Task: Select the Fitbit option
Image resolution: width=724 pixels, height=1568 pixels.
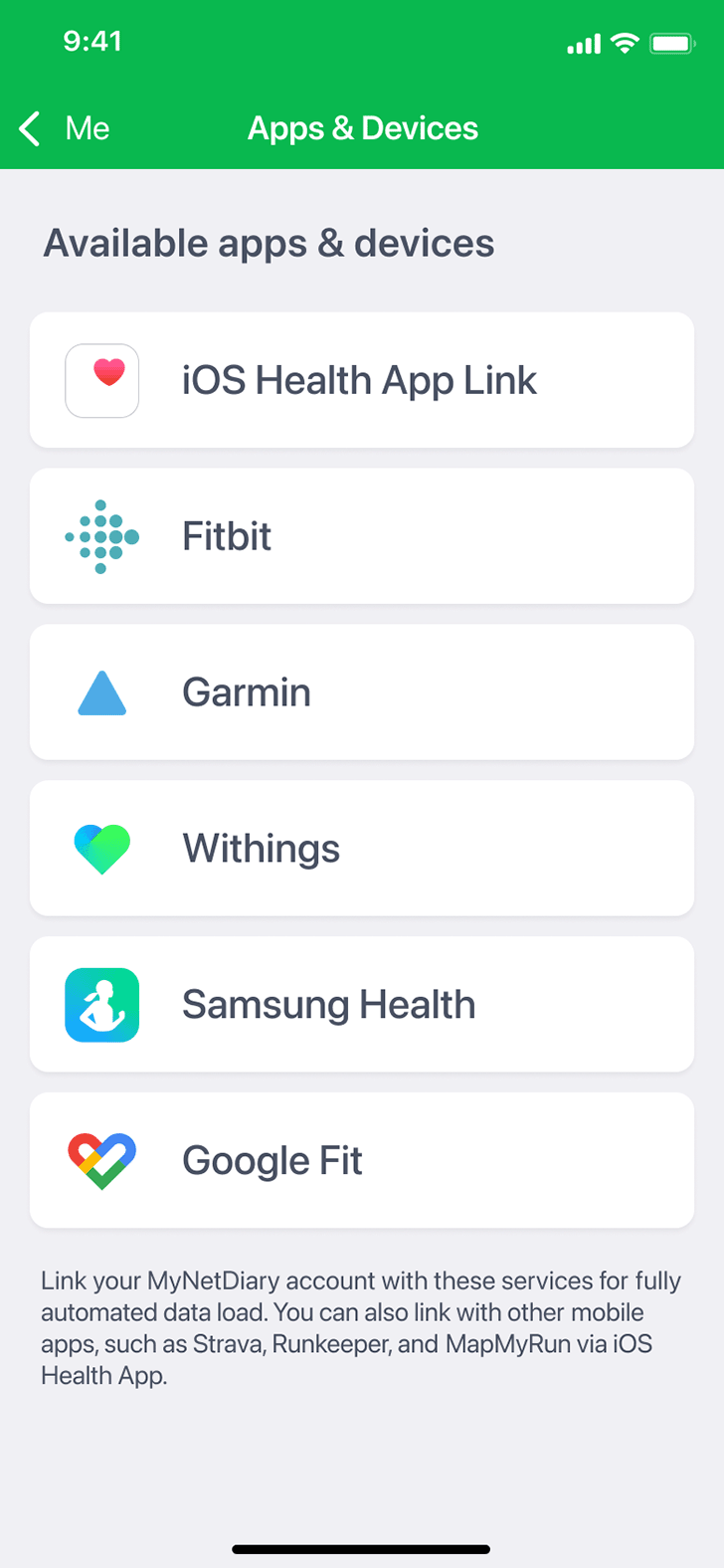Action: tap(361, 536)
